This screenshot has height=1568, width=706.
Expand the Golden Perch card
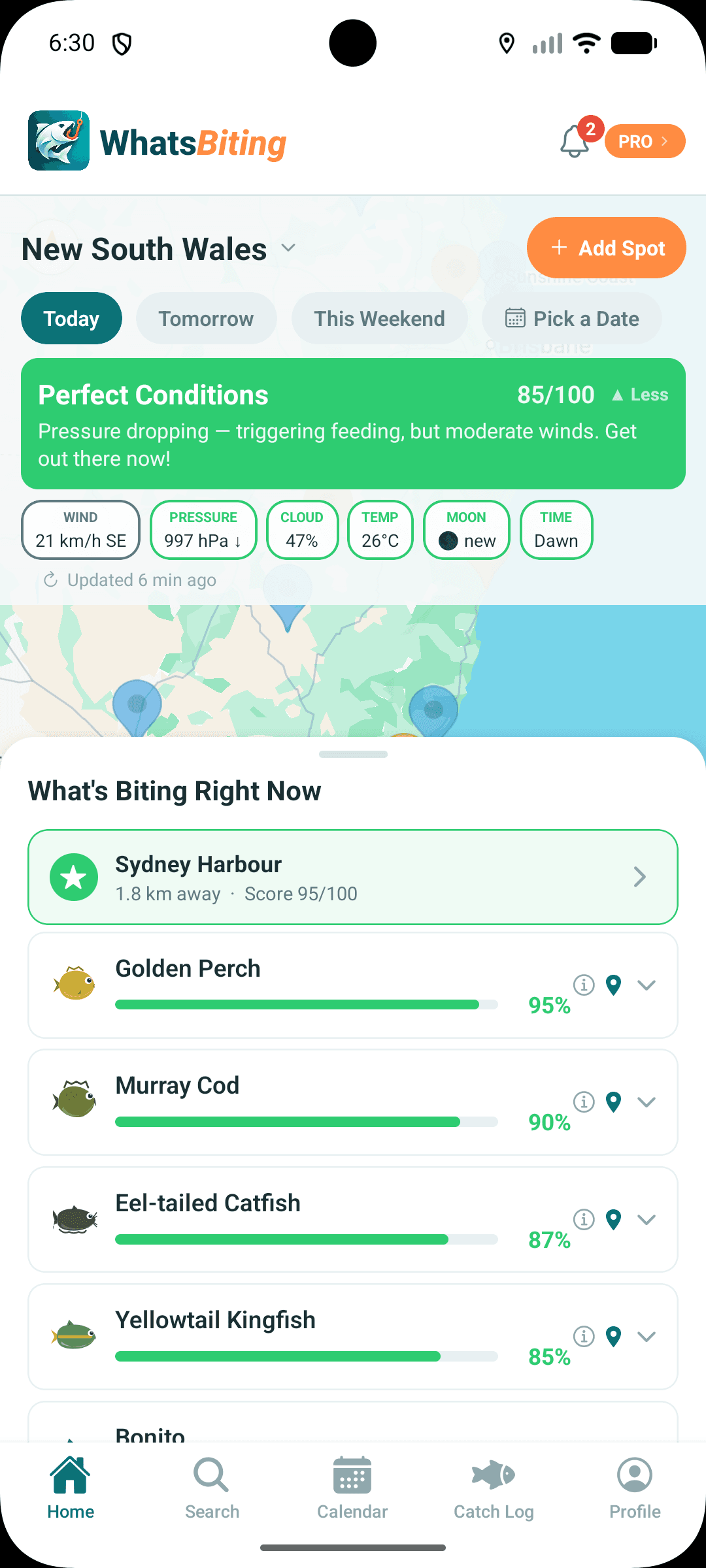[x=647, y=985]
